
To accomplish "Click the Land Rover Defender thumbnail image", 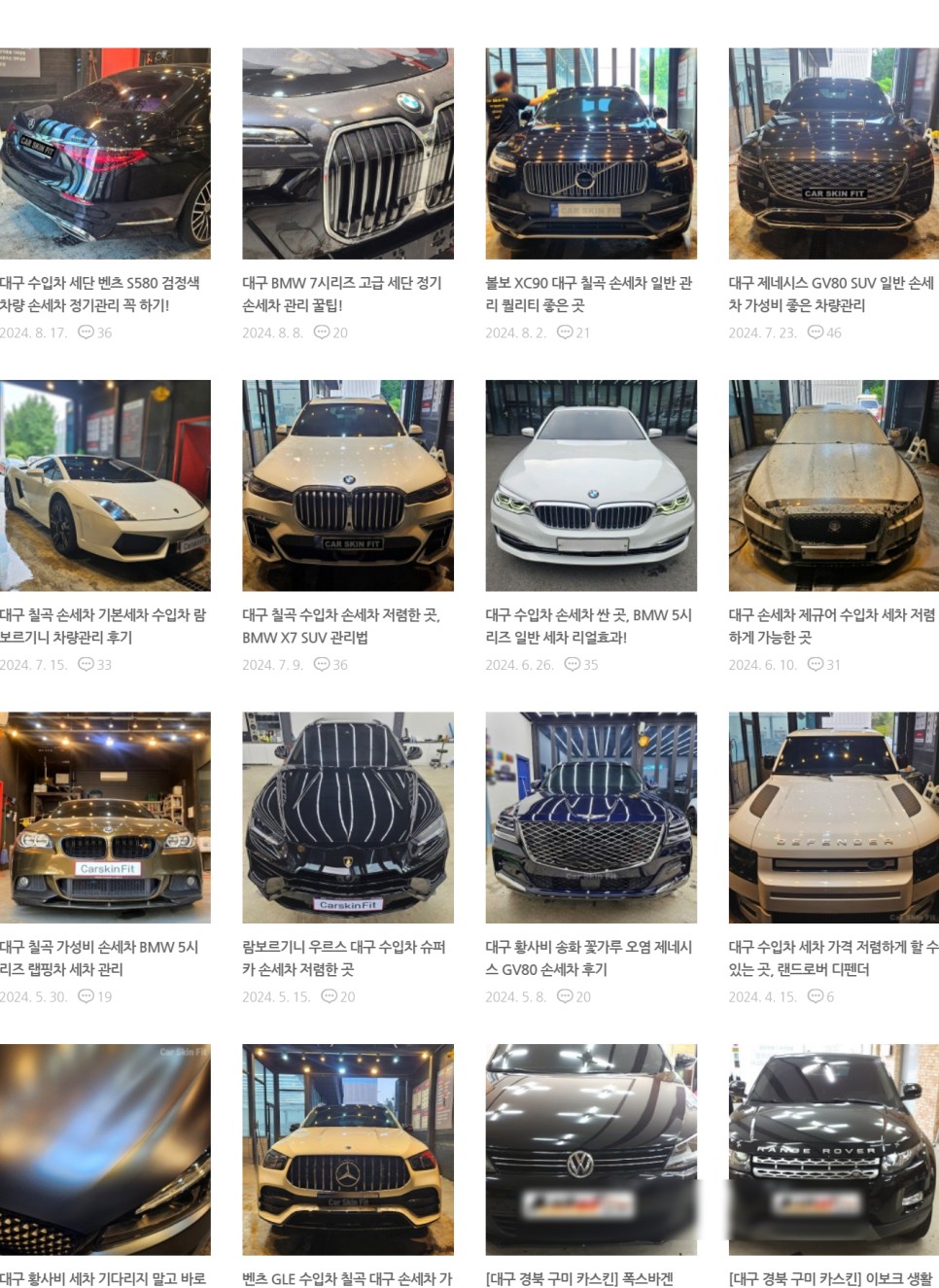I will (x=833, y=818).
